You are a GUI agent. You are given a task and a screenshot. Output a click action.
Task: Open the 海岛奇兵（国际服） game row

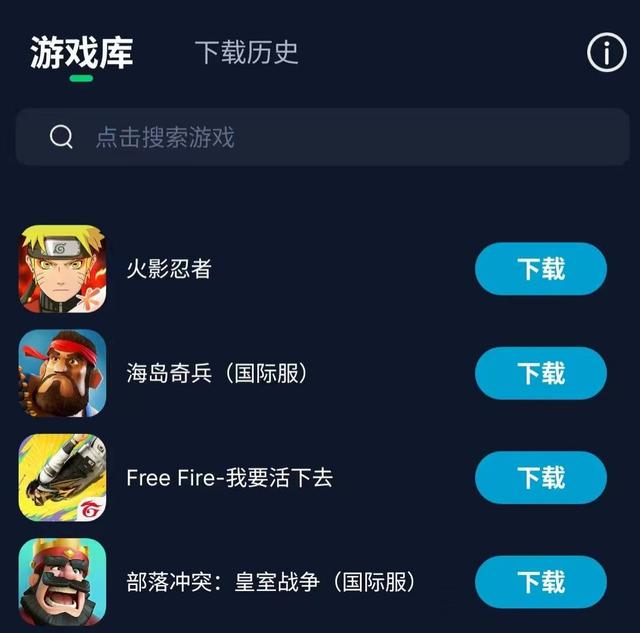(216, 374)
